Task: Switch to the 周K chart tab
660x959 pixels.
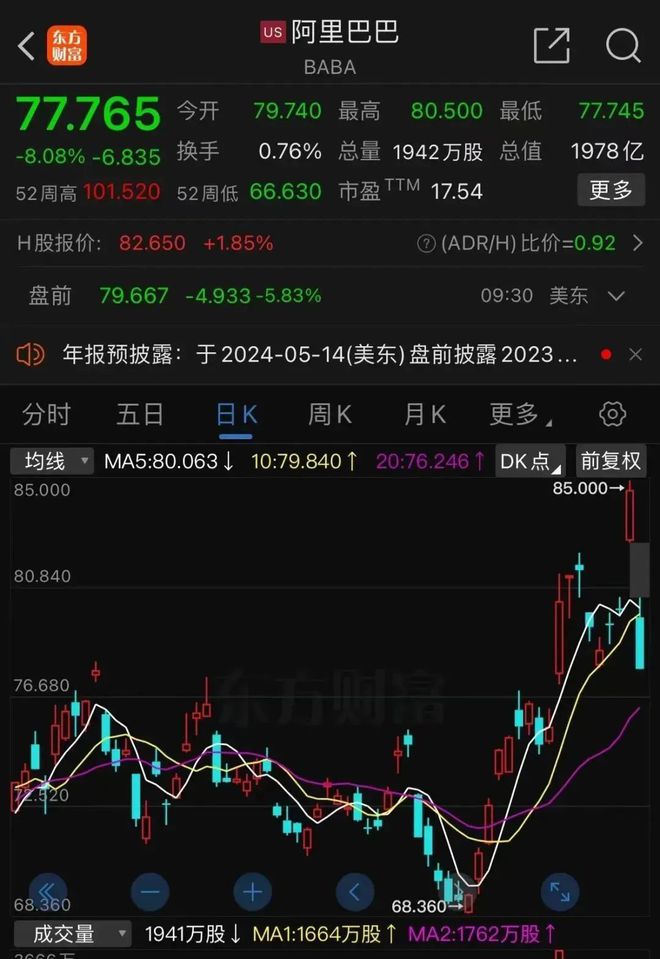Action: [x=329, y=414]
